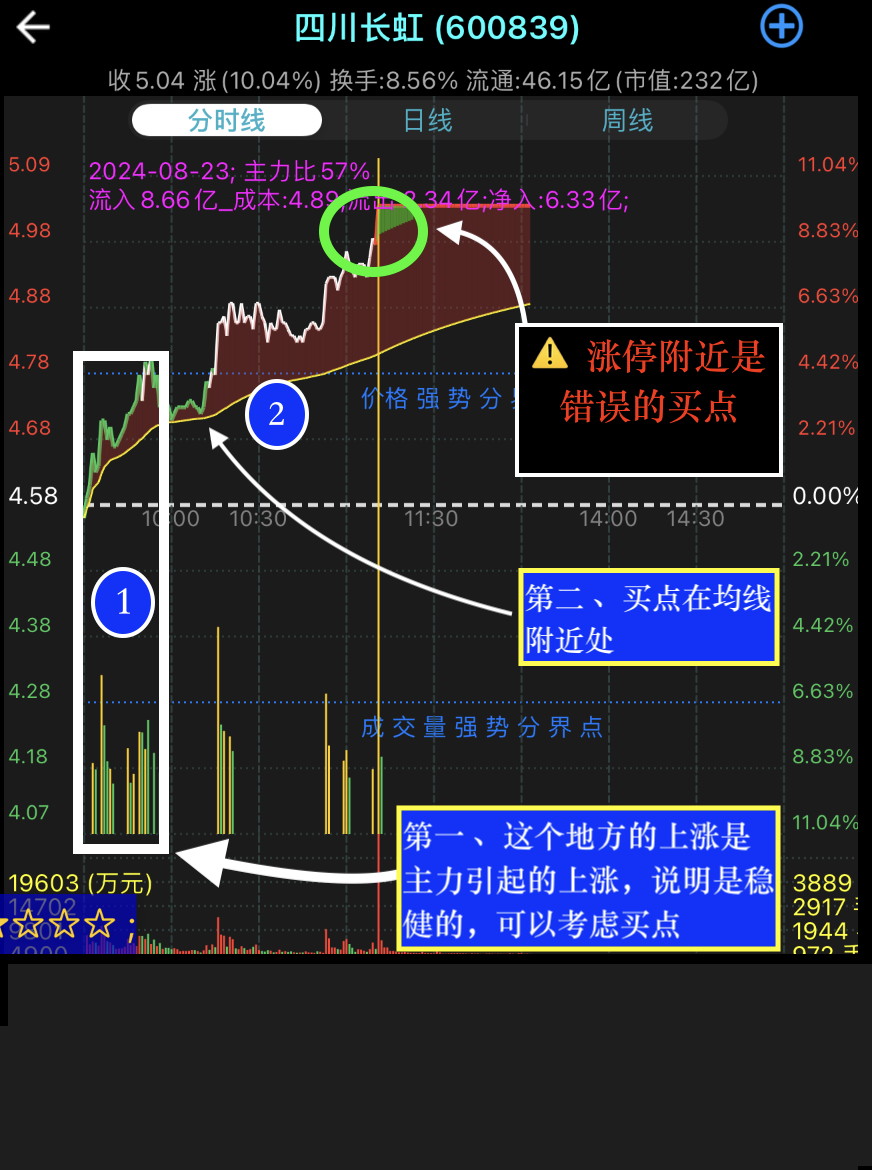872x1170 pixels.
Task: Select the 分时线 chart tab
Action: tap(227, 121)
